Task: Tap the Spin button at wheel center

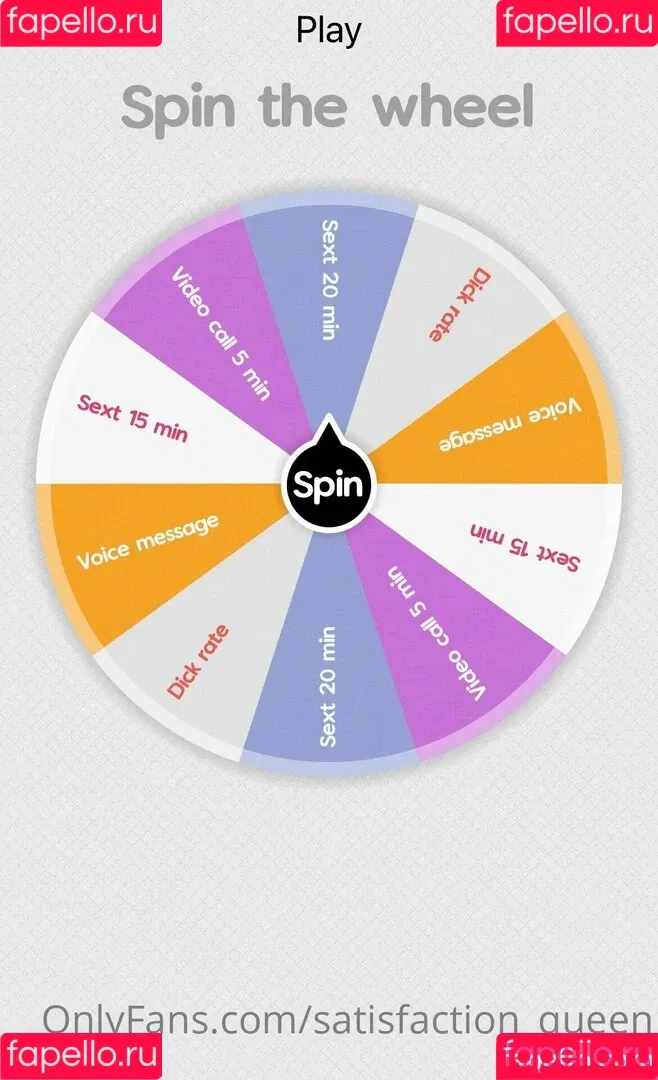Action: [x=329, y=487]
